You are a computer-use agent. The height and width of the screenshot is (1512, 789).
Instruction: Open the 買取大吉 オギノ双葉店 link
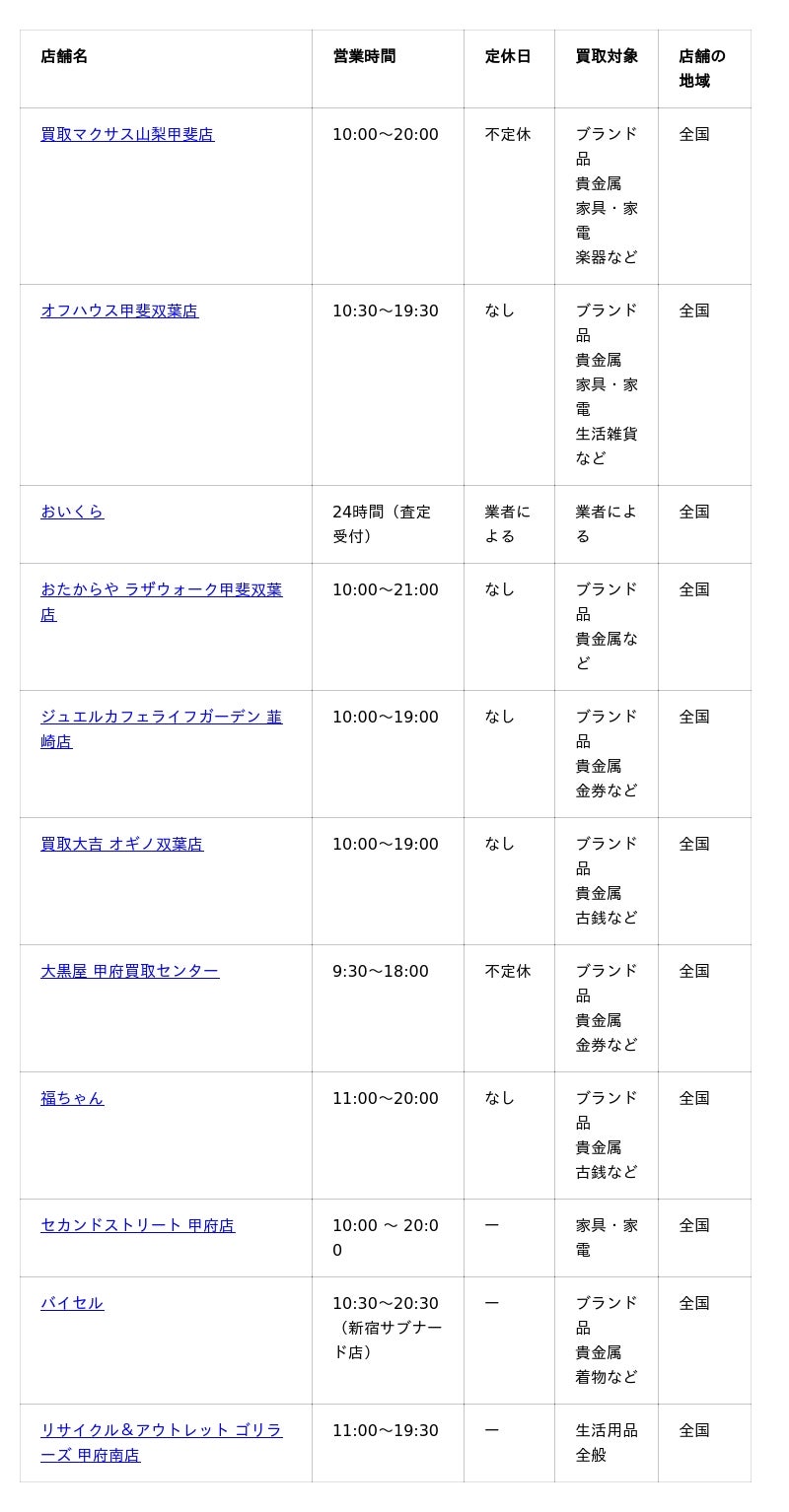(122, 844)
